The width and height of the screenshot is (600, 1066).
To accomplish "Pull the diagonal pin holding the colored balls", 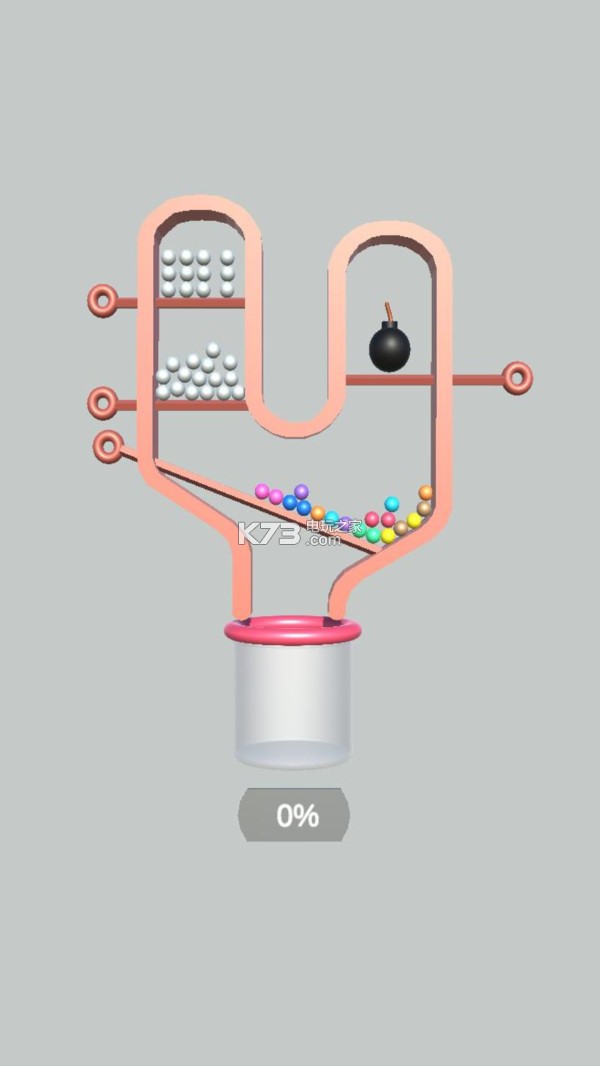I will click(108, 446).
